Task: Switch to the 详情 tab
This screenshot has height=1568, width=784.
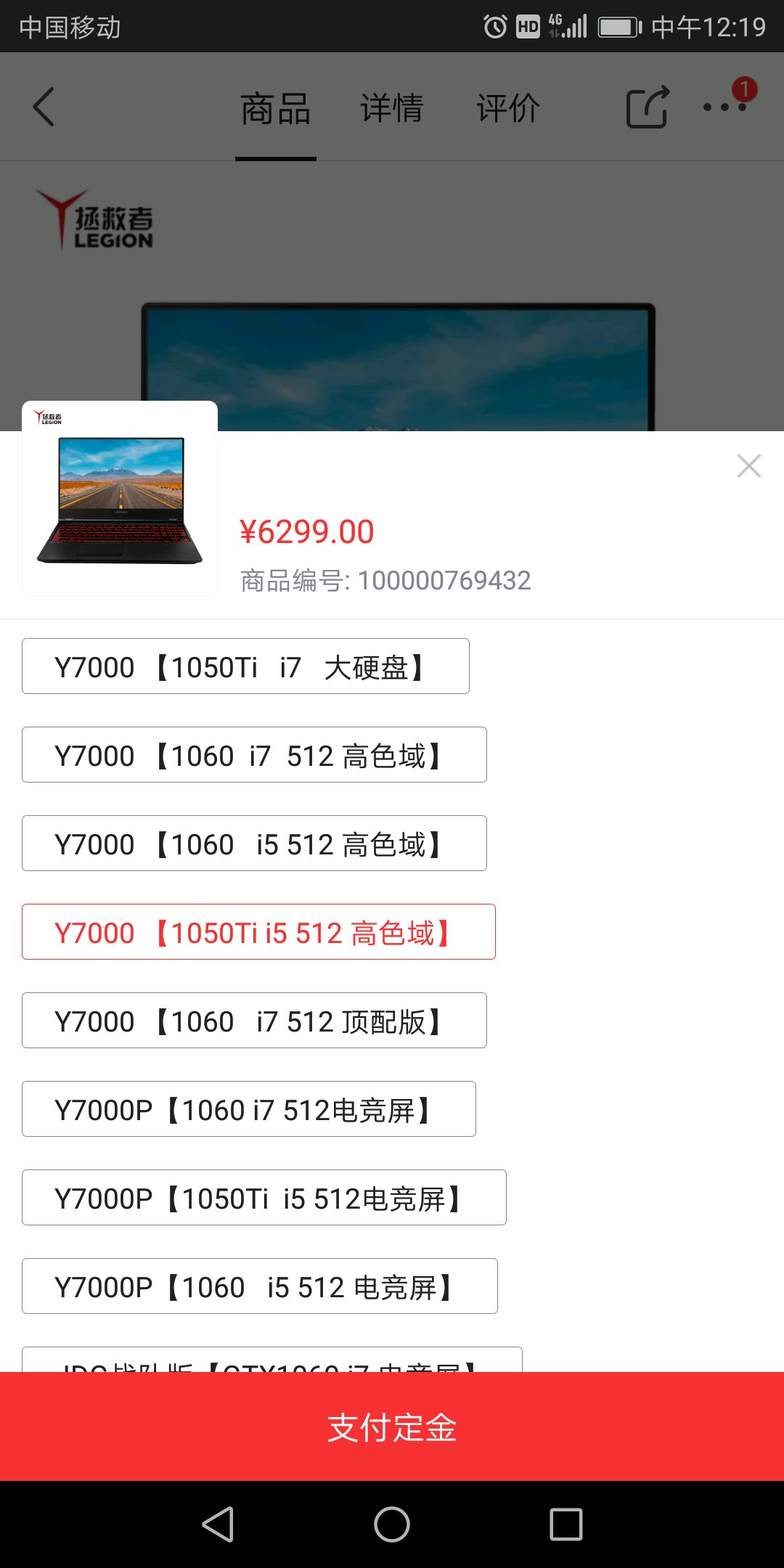Action: coord(392,108)
